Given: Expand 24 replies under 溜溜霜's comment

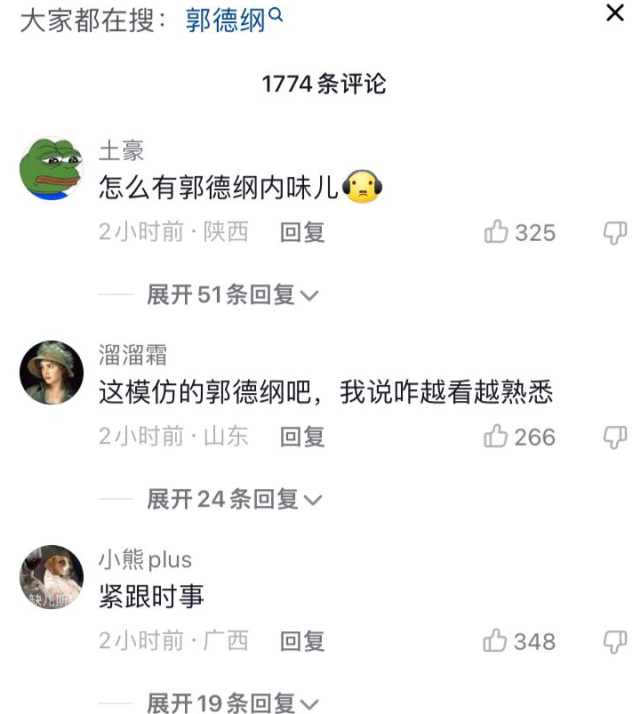Looking at the screenshot, I should click(x=234, y=499).
